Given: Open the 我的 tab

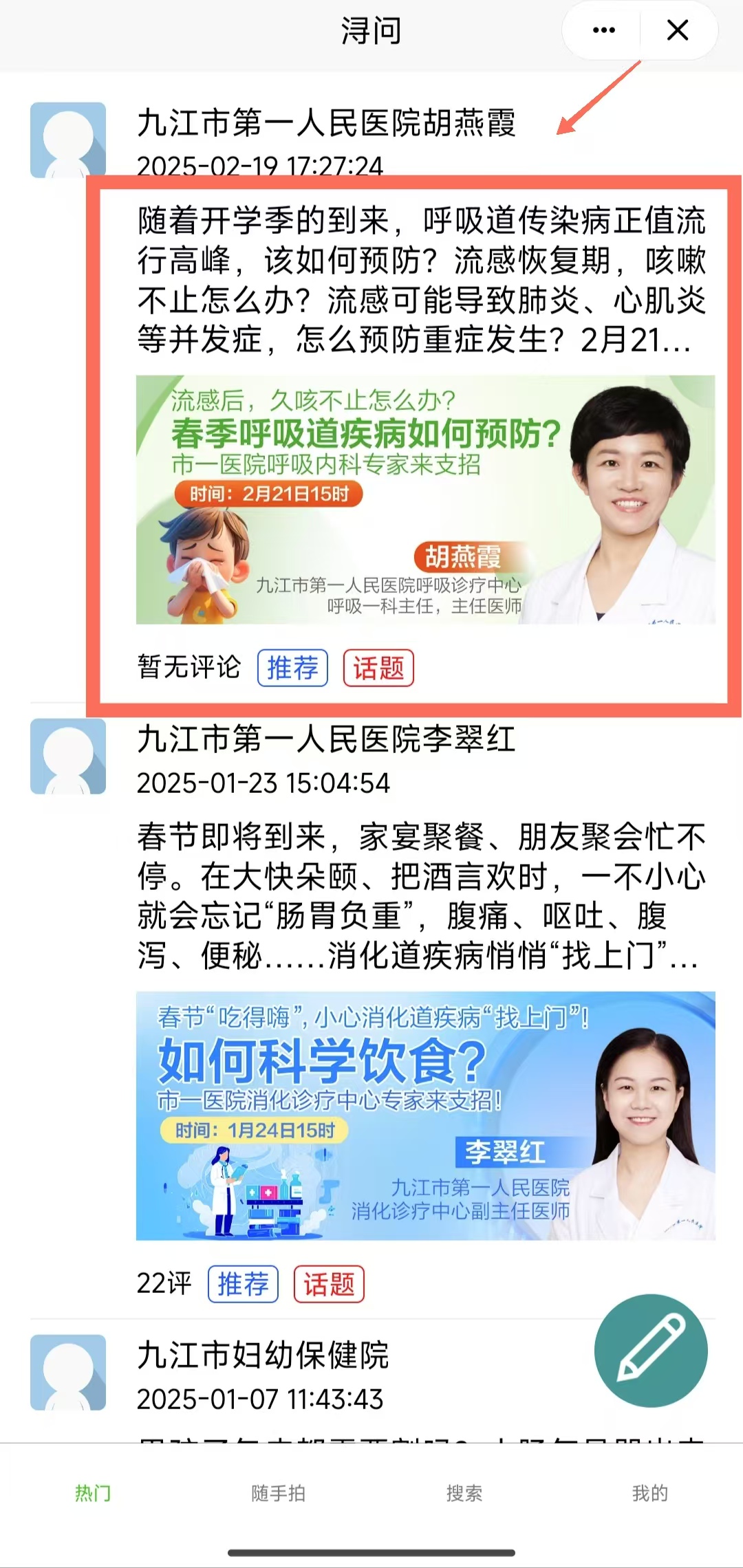Looking at the screenshot, I should click(x=649, y=1493).
